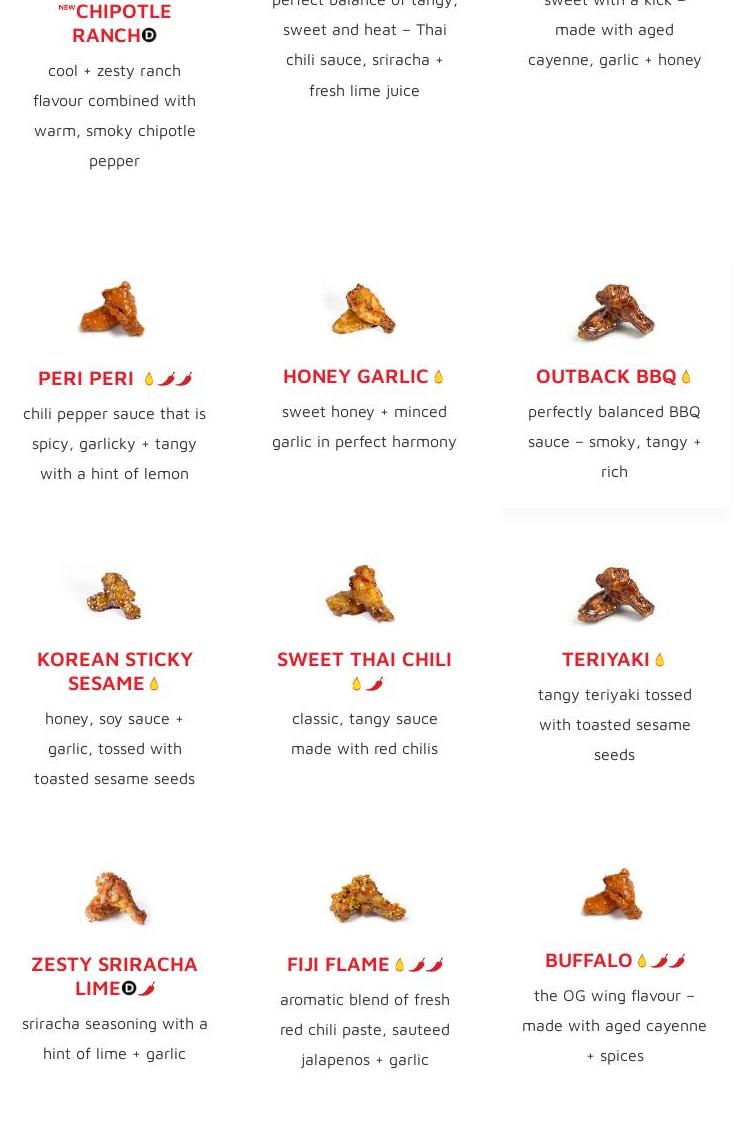This screenshot has height=1141, width=750.
Task: Open the Zesty Sriracha Lime flavour
Action: click(x=114, y=975)
